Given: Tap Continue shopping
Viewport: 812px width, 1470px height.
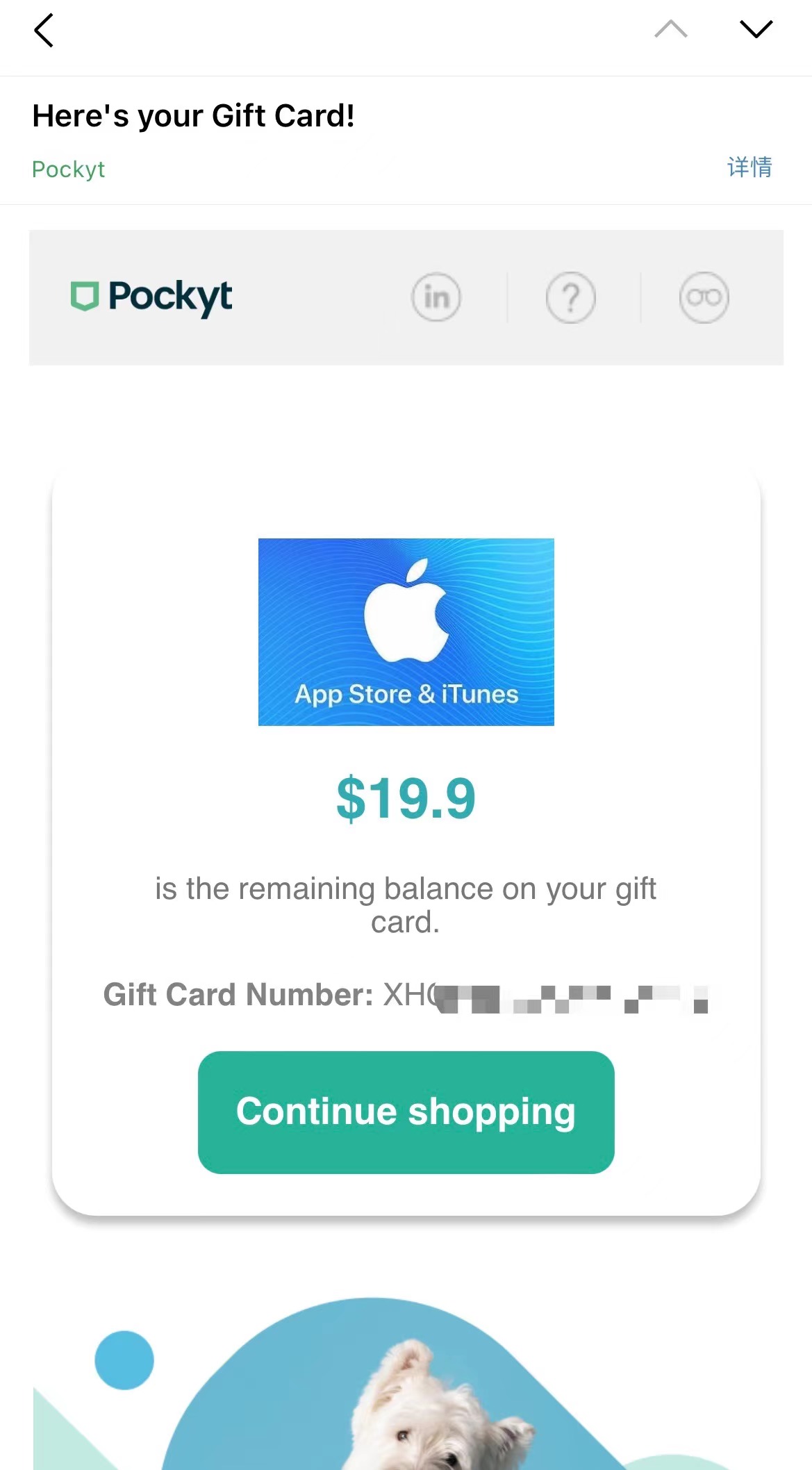Looking at the screenshot, I should click(x=406, y=1112).
